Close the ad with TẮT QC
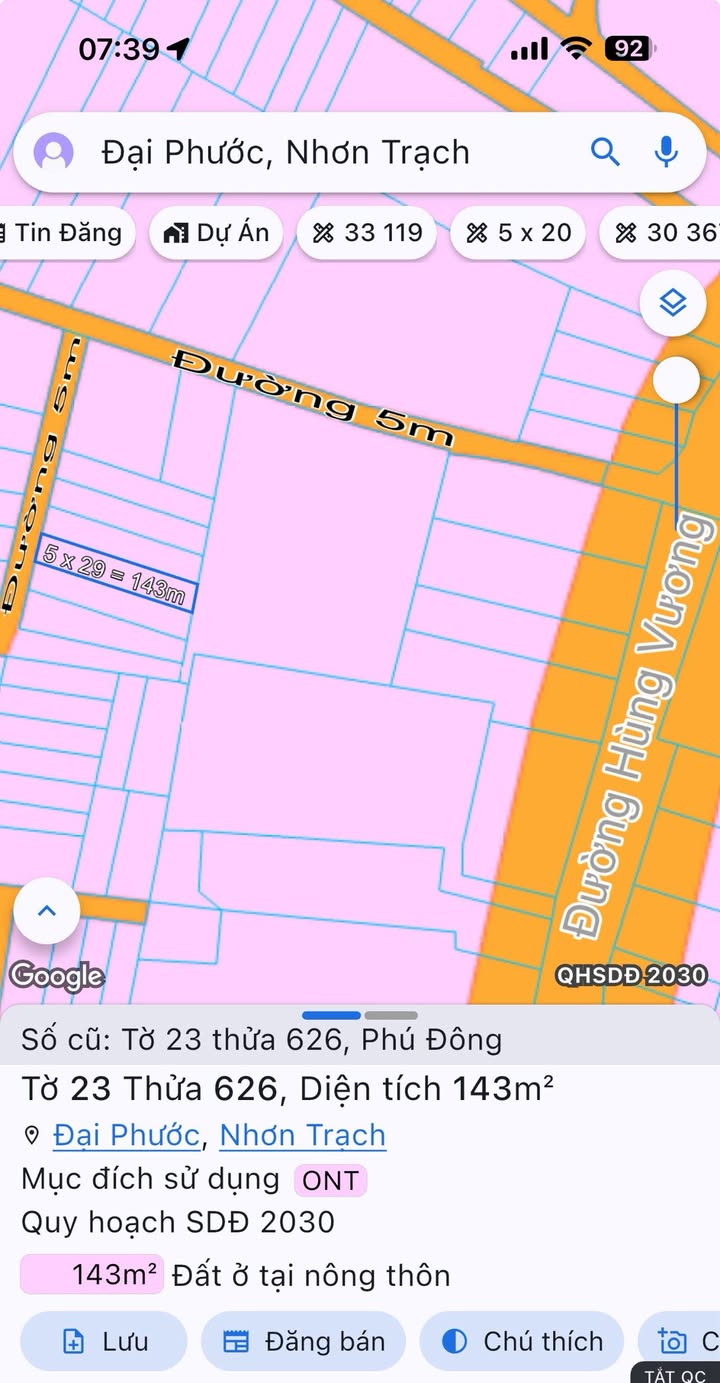This screenshot has width=720, height=1383. point(674,1375)
